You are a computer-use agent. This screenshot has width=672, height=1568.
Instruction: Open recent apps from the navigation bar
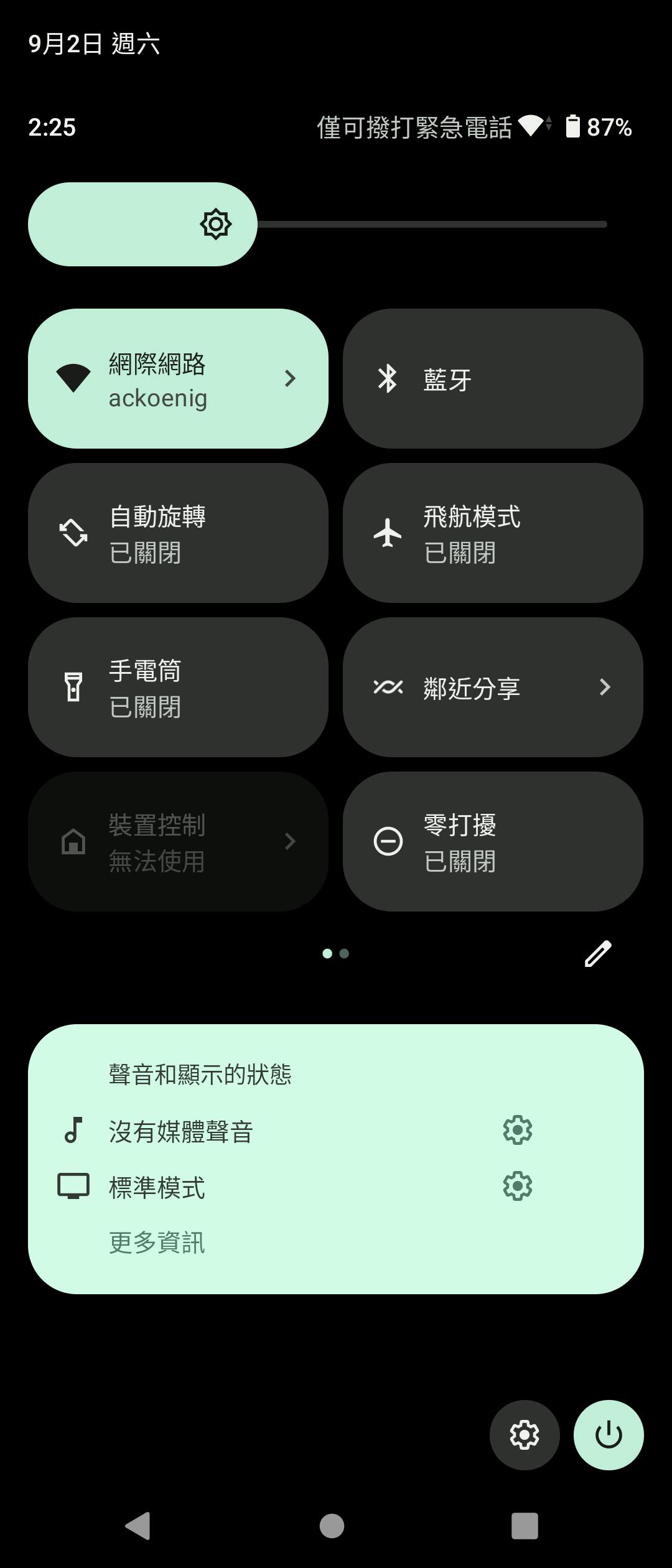(524, 1526)
